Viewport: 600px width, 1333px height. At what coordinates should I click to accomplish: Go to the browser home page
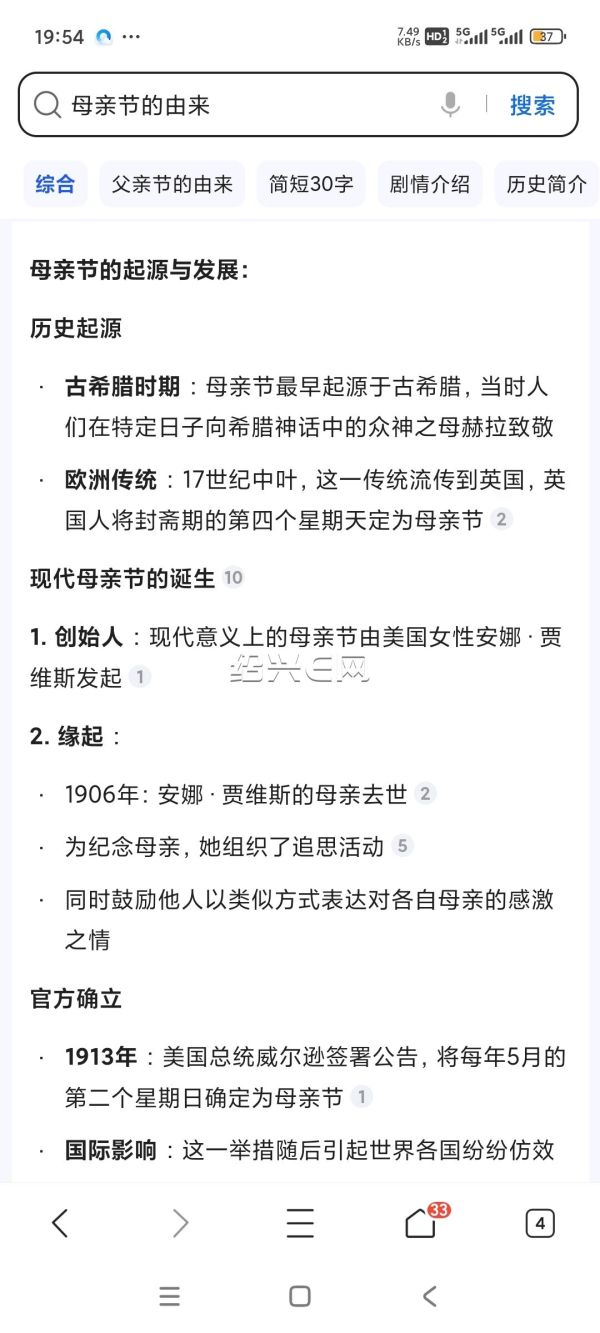[x=420, y=1223]
